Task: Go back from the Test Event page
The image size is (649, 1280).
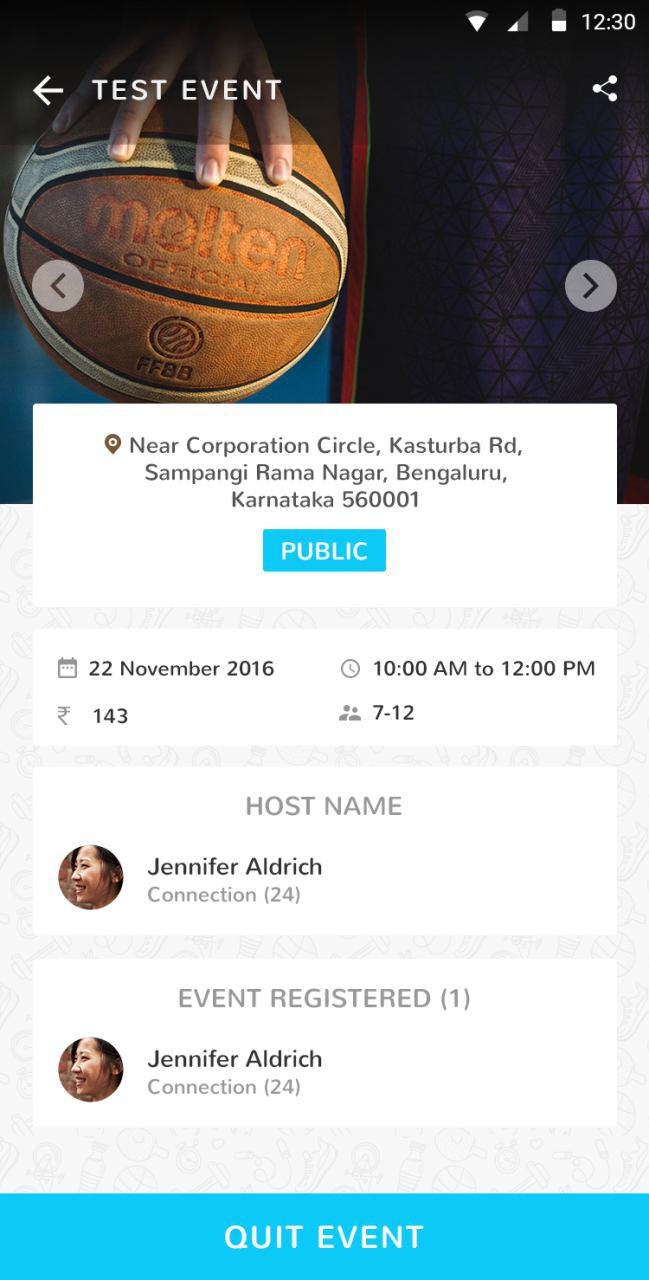Action: [47, 91]
